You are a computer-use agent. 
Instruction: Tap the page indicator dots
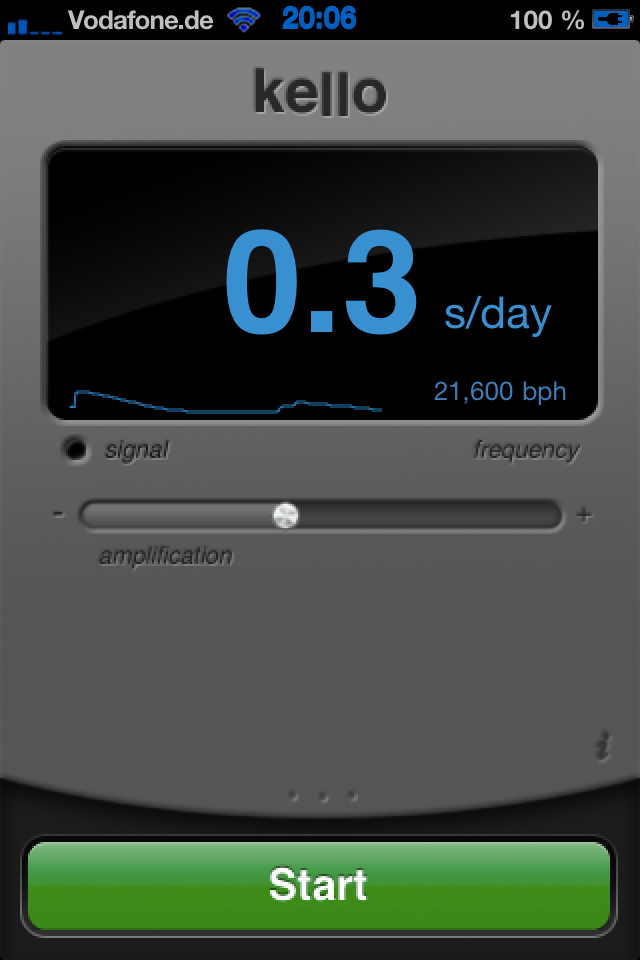click(322, 796)
